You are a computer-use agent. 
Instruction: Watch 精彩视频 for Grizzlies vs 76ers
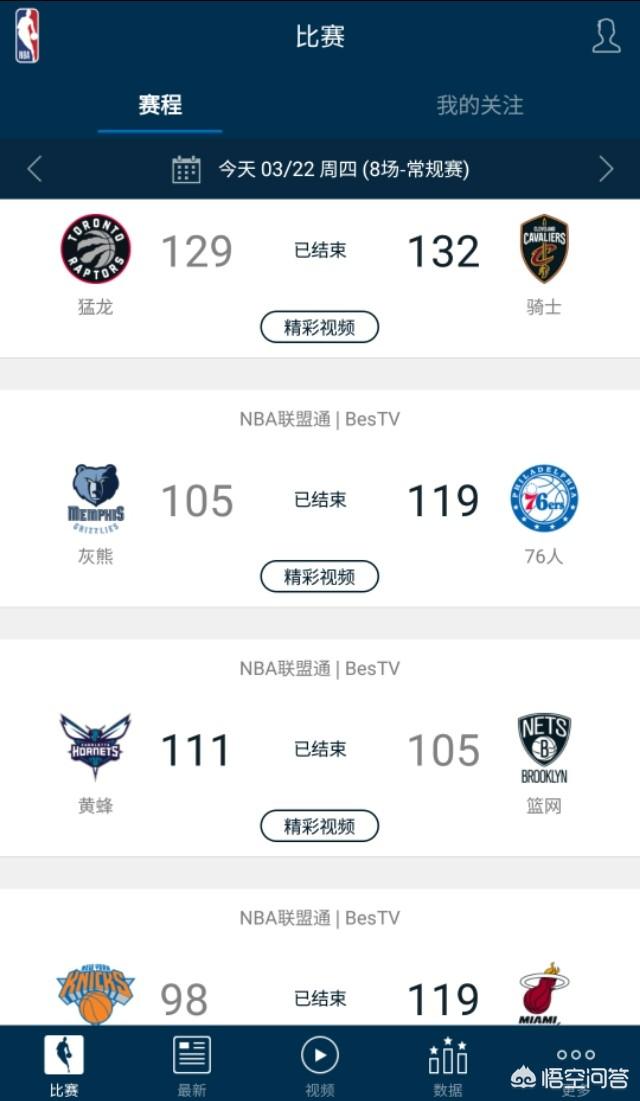320,576
